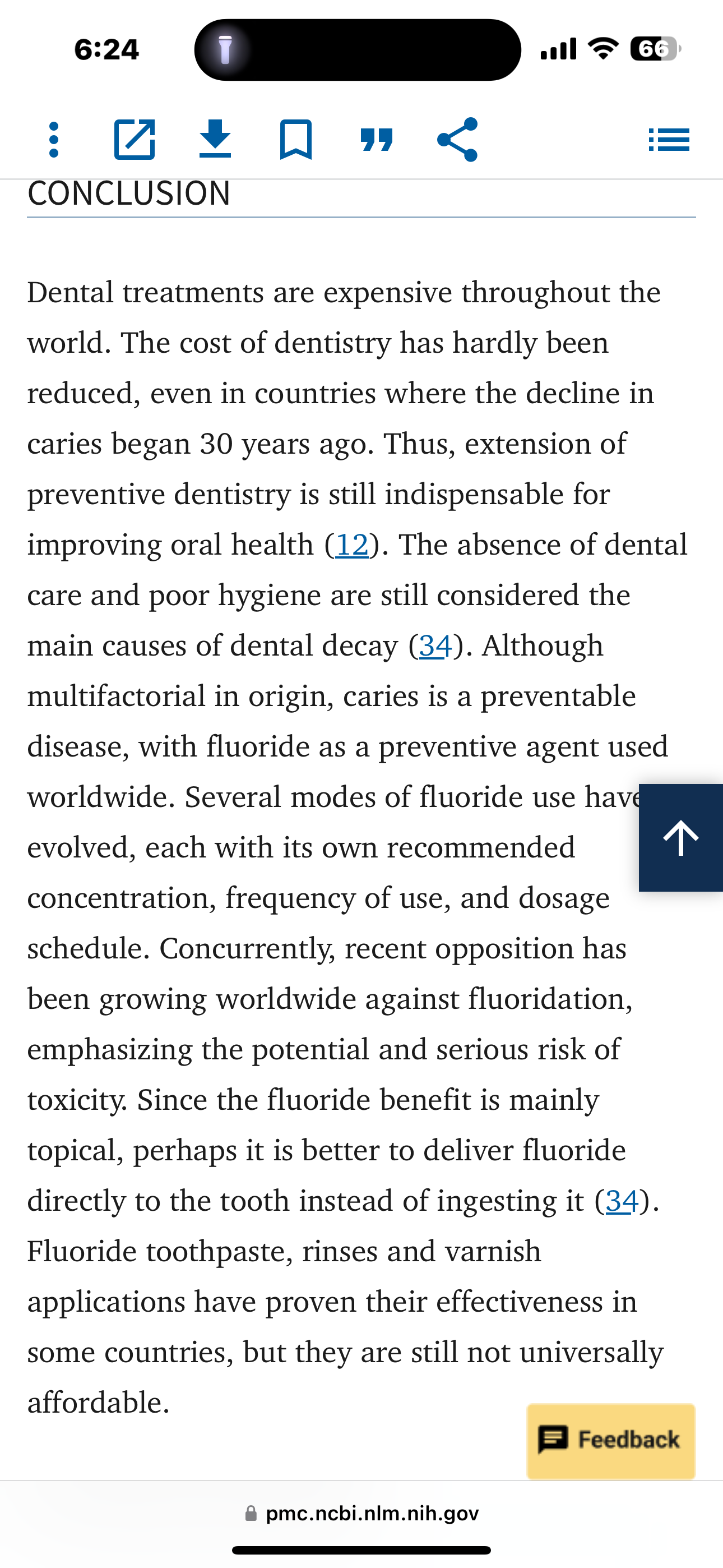Download the article
This screenshot has height=1568, width=723.
pyautogui.click(x=216, y=140)
